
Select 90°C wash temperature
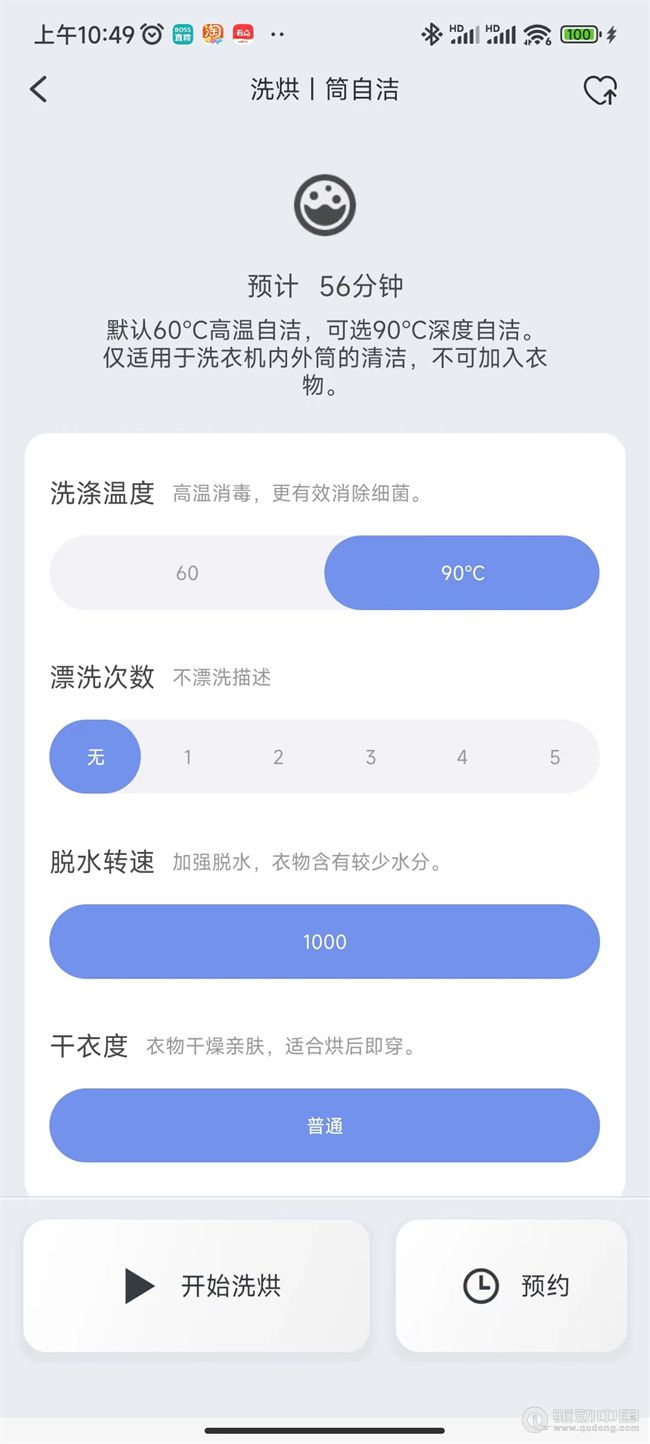462,573
